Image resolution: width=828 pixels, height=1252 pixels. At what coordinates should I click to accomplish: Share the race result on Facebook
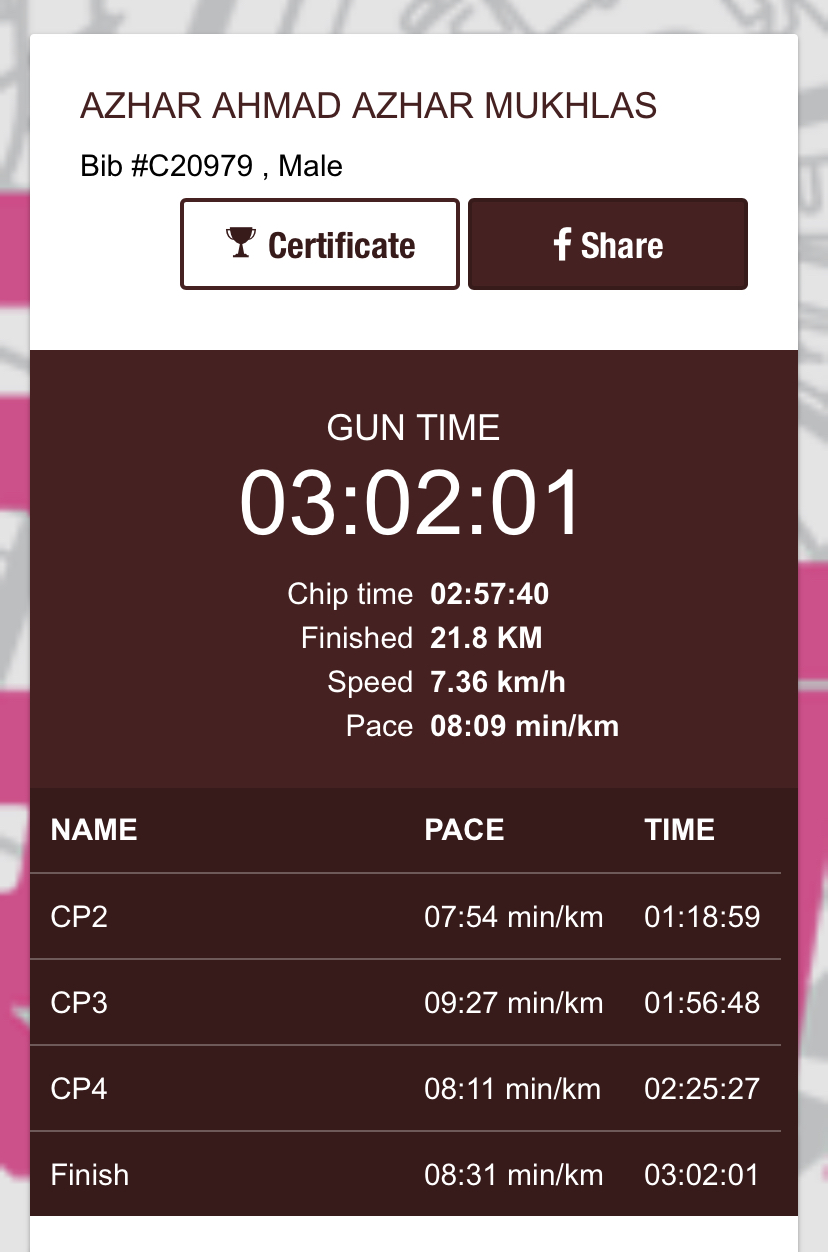pyautogui.click(x=607, y=245)
